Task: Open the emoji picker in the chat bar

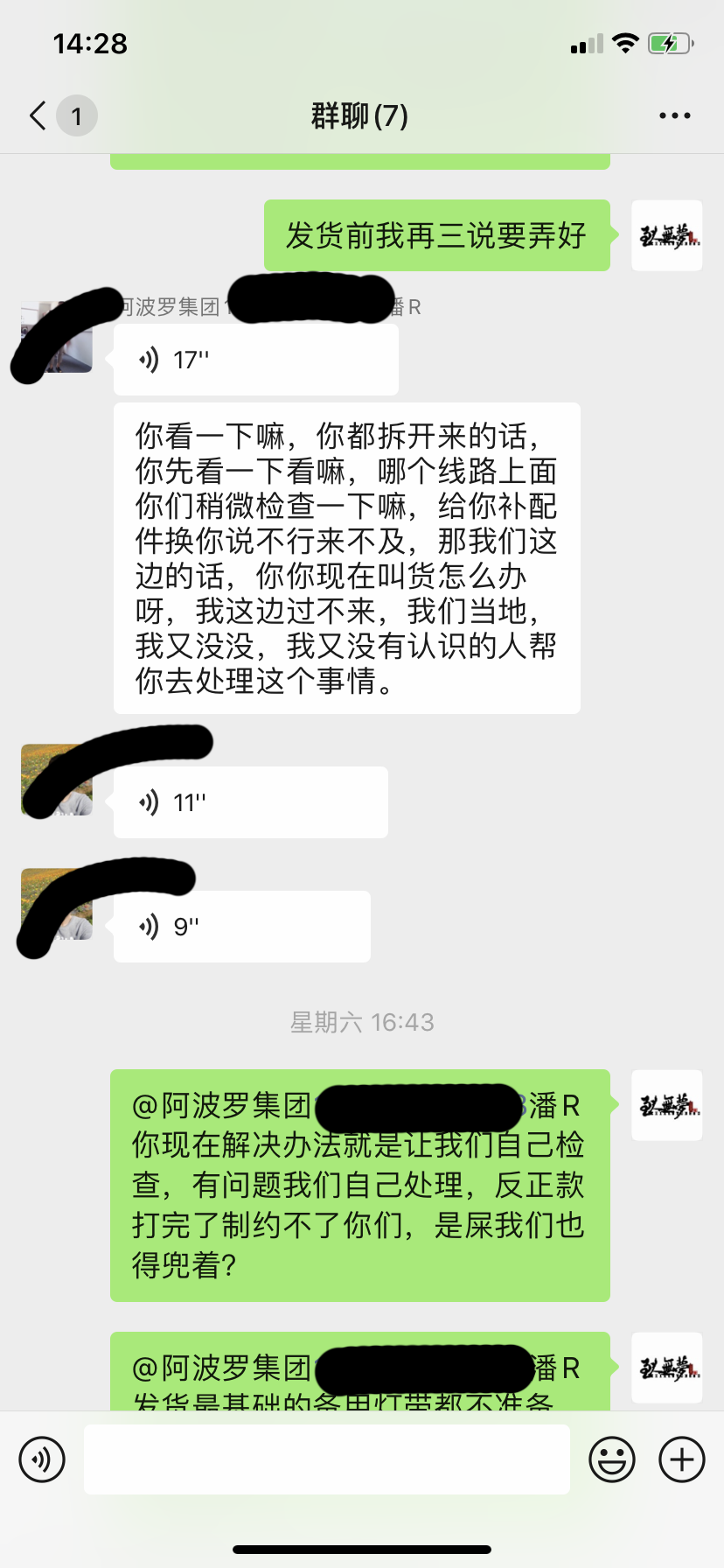Action: click(x=612, y=1459)
